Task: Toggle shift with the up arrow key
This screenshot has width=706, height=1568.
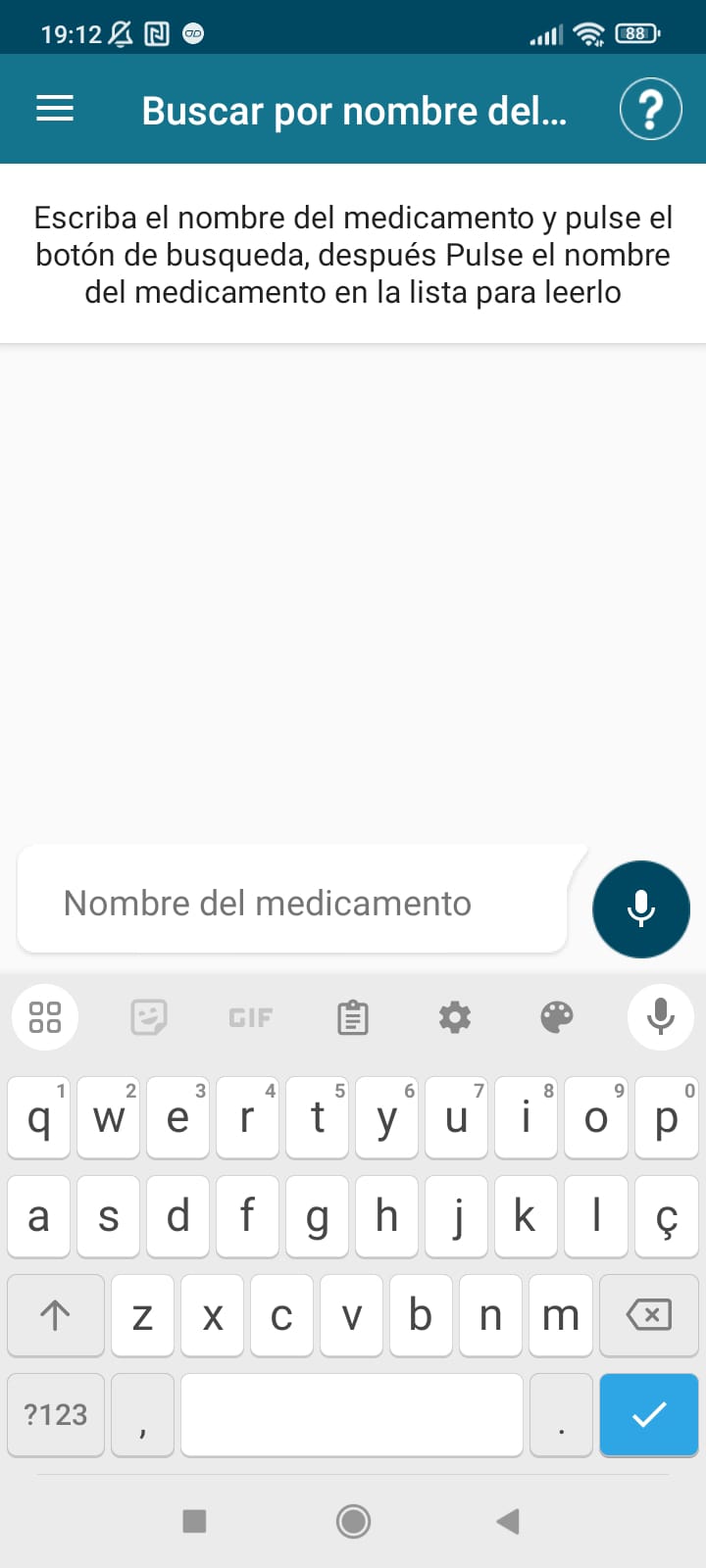Action: 55,1315
